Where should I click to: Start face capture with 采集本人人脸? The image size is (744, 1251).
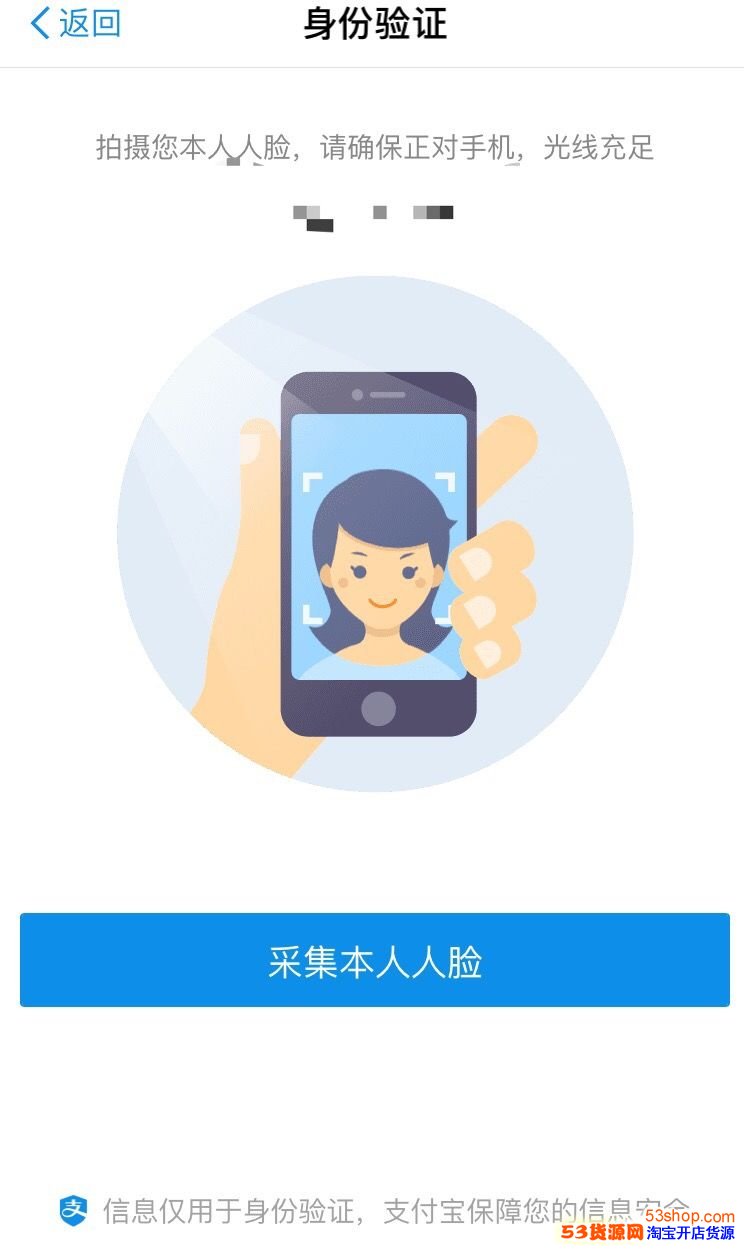coord(374,960)
